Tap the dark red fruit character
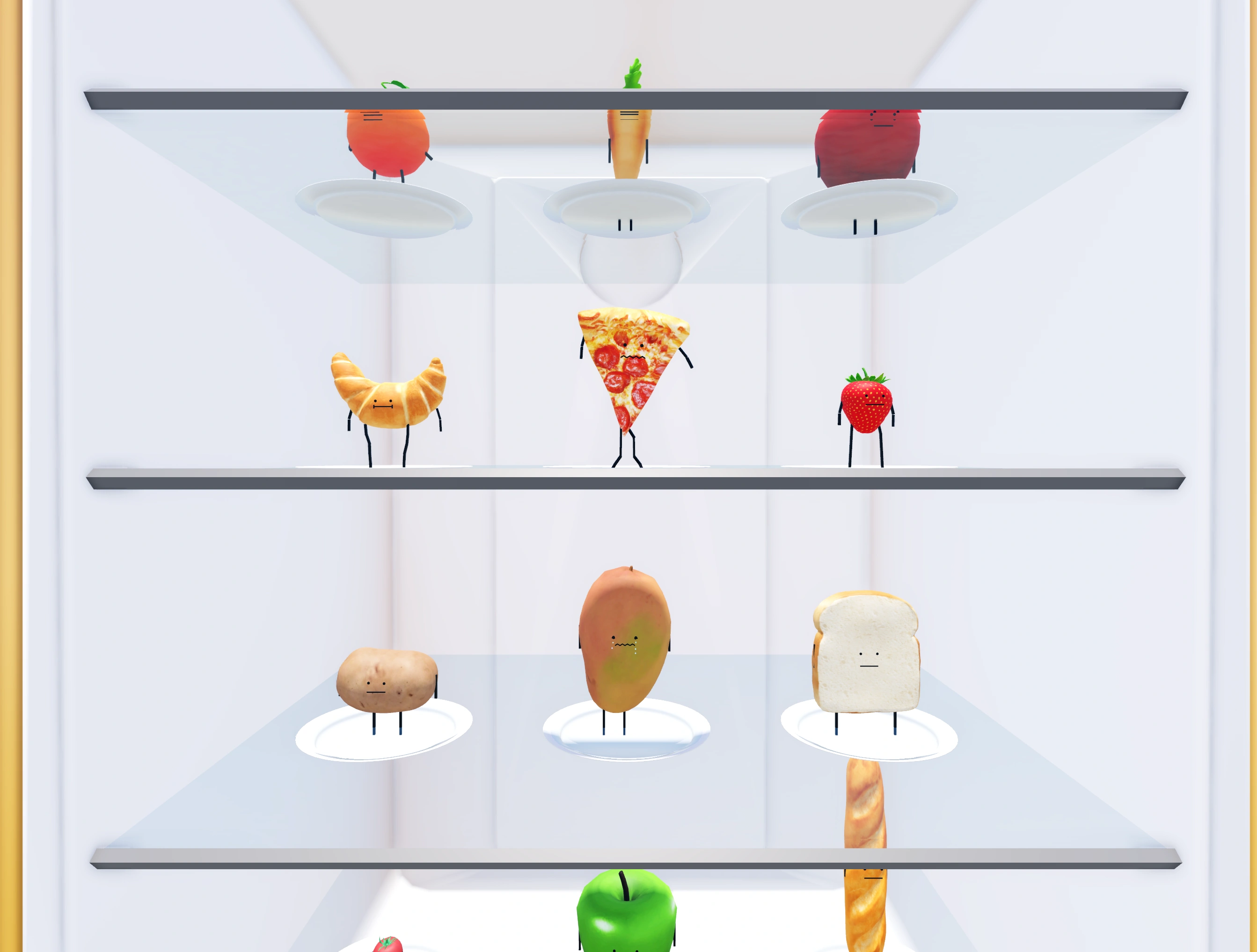 [x=866, y=146]
